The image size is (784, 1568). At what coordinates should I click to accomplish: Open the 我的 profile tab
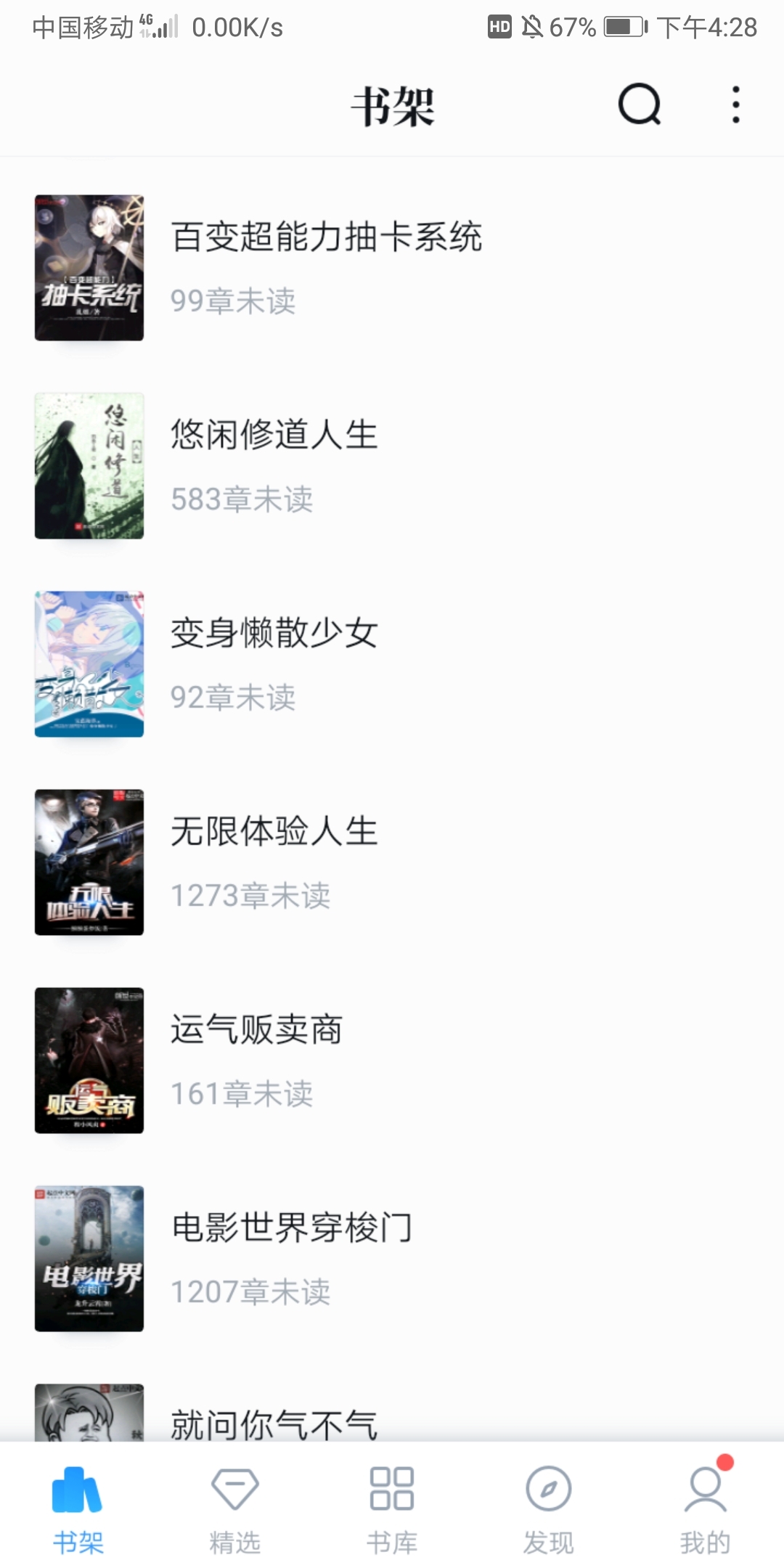point(705,1508)
